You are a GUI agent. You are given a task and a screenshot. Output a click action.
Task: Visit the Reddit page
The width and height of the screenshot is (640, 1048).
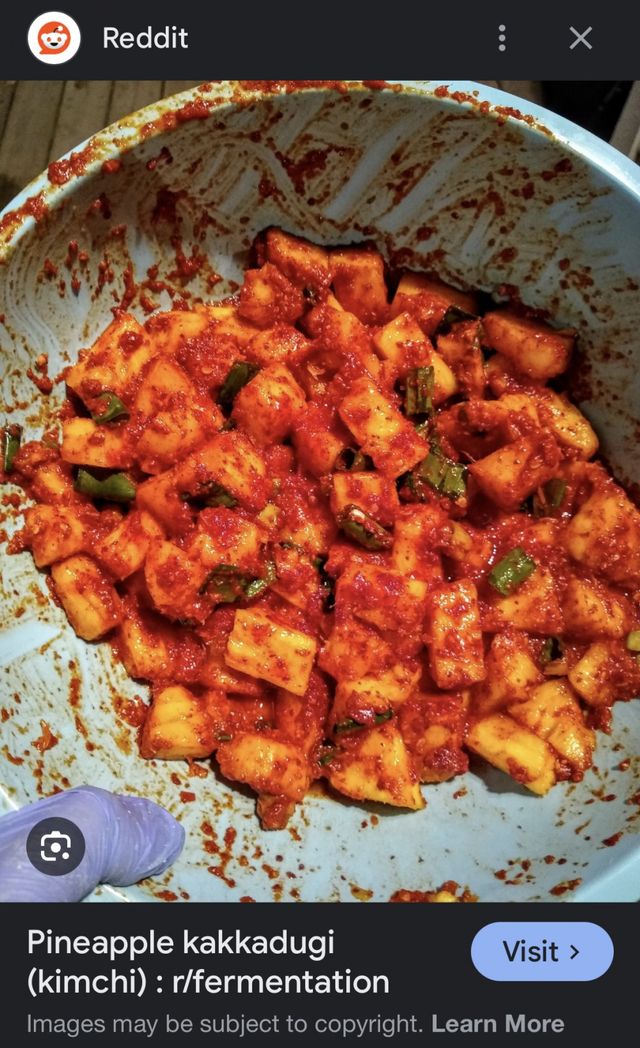click(541, 952)
